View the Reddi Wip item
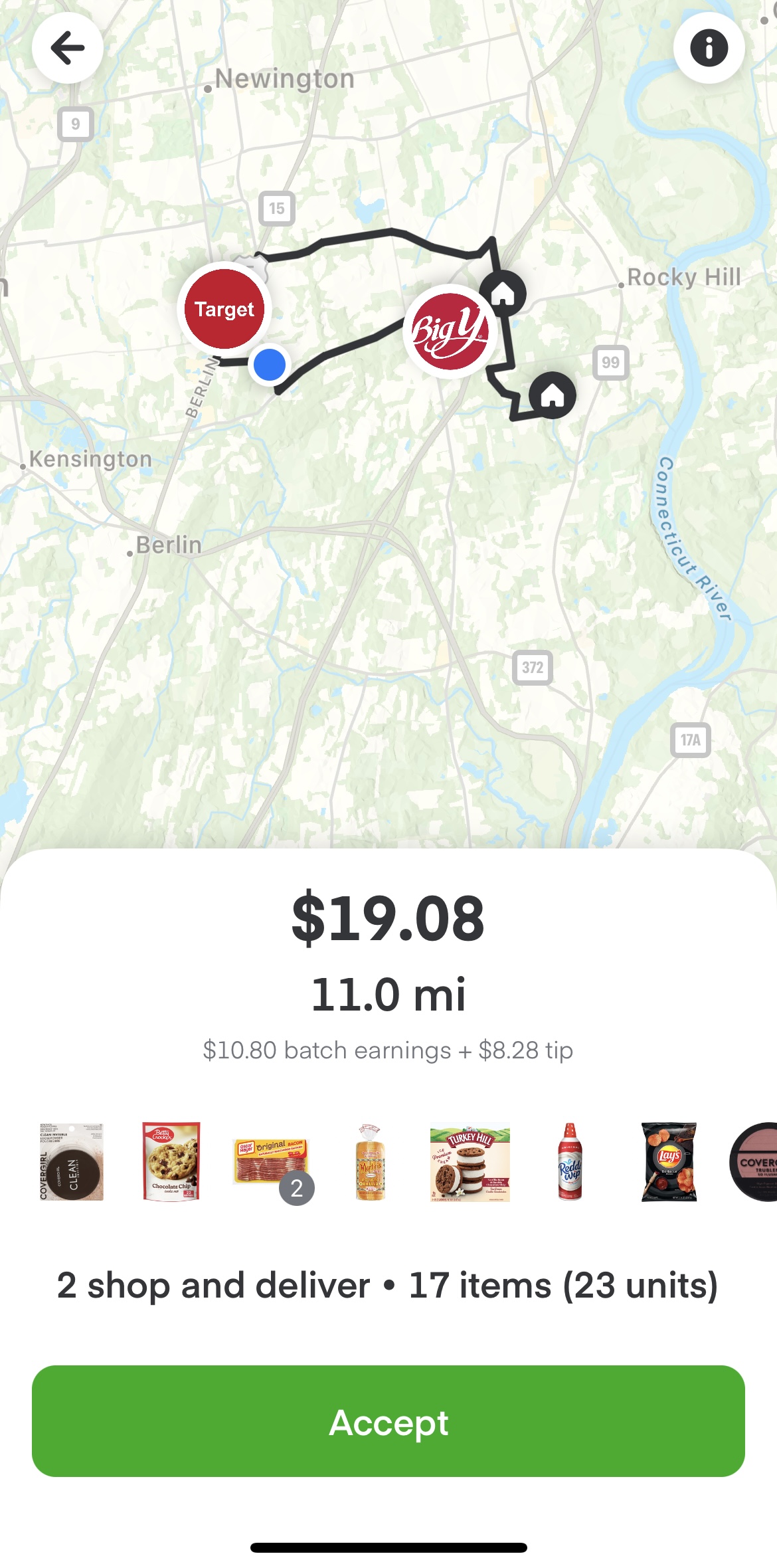The image size is (777, 1568). pos(570,1161)
